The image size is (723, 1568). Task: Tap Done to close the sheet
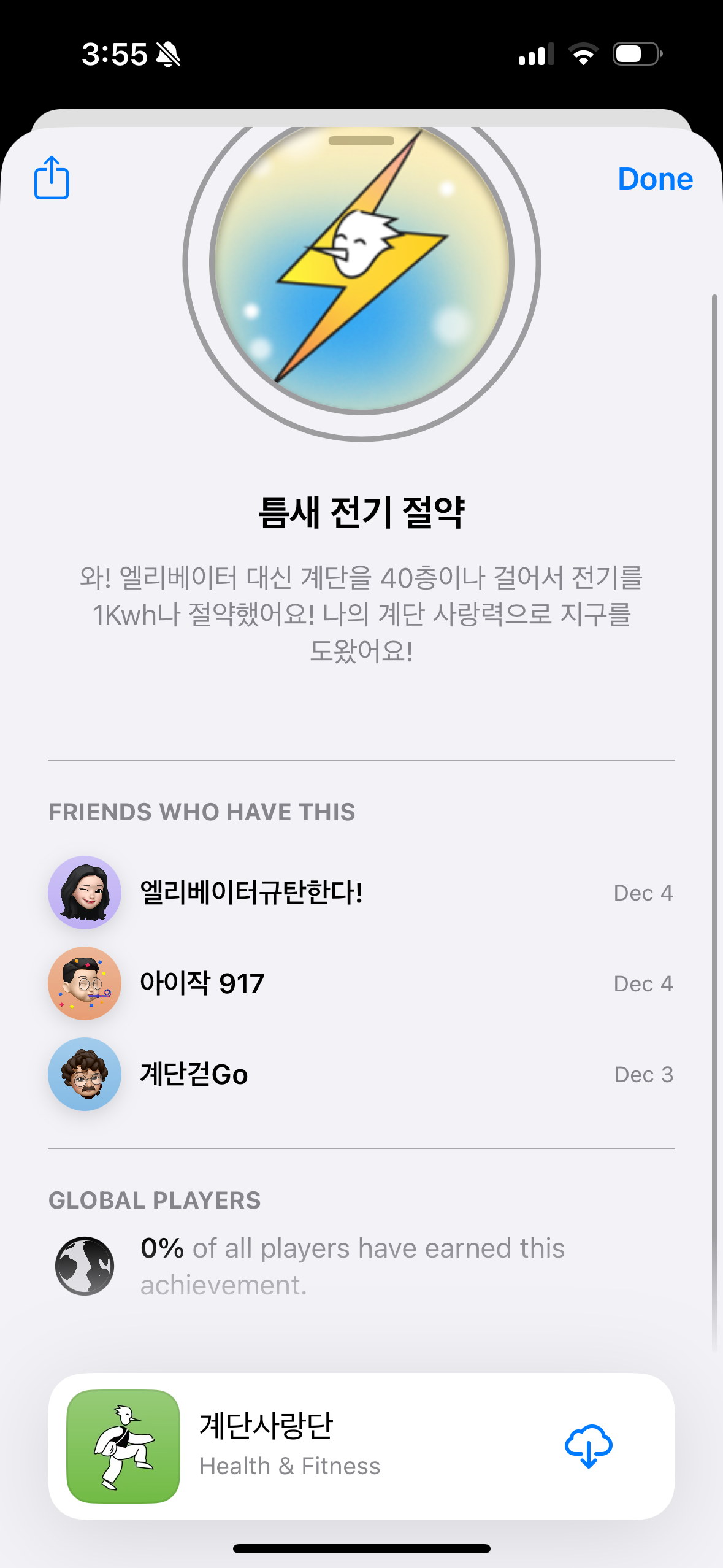pos(655,179)
